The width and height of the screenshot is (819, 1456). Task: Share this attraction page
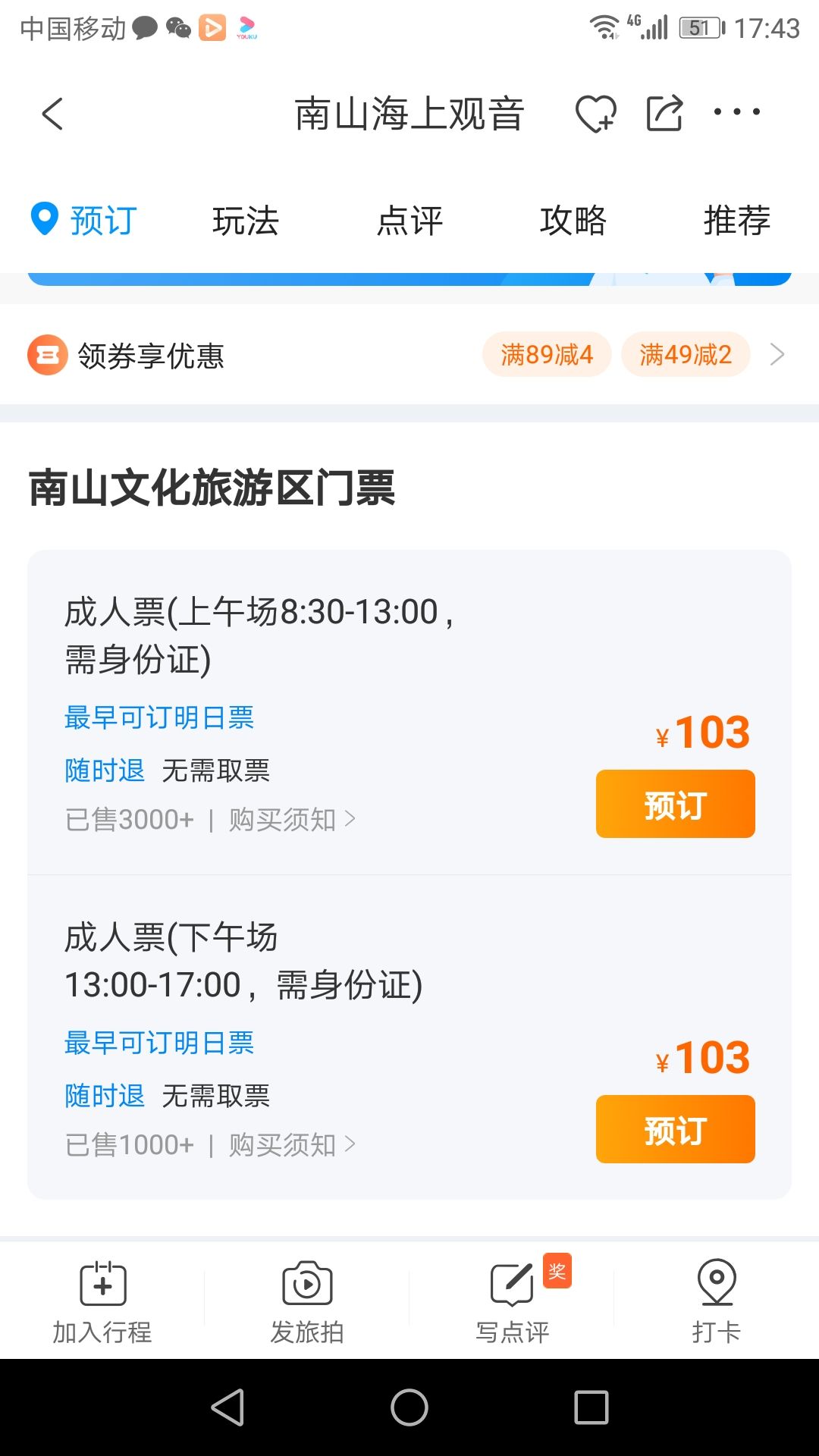click(x=664, y=114)
